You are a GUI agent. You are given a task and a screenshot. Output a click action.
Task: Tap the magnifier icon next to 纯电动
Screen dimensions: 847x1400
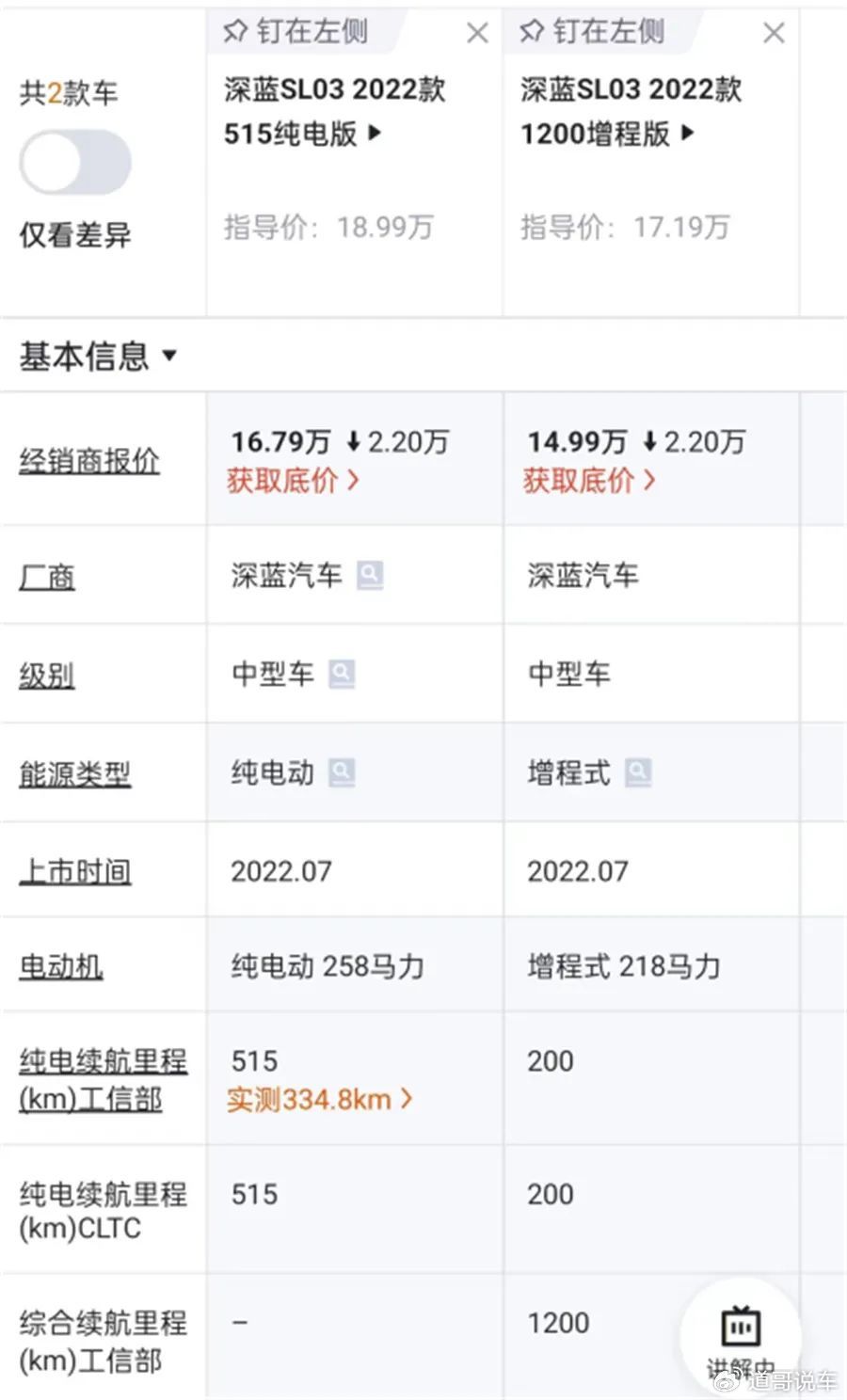[x=342, y=772]
